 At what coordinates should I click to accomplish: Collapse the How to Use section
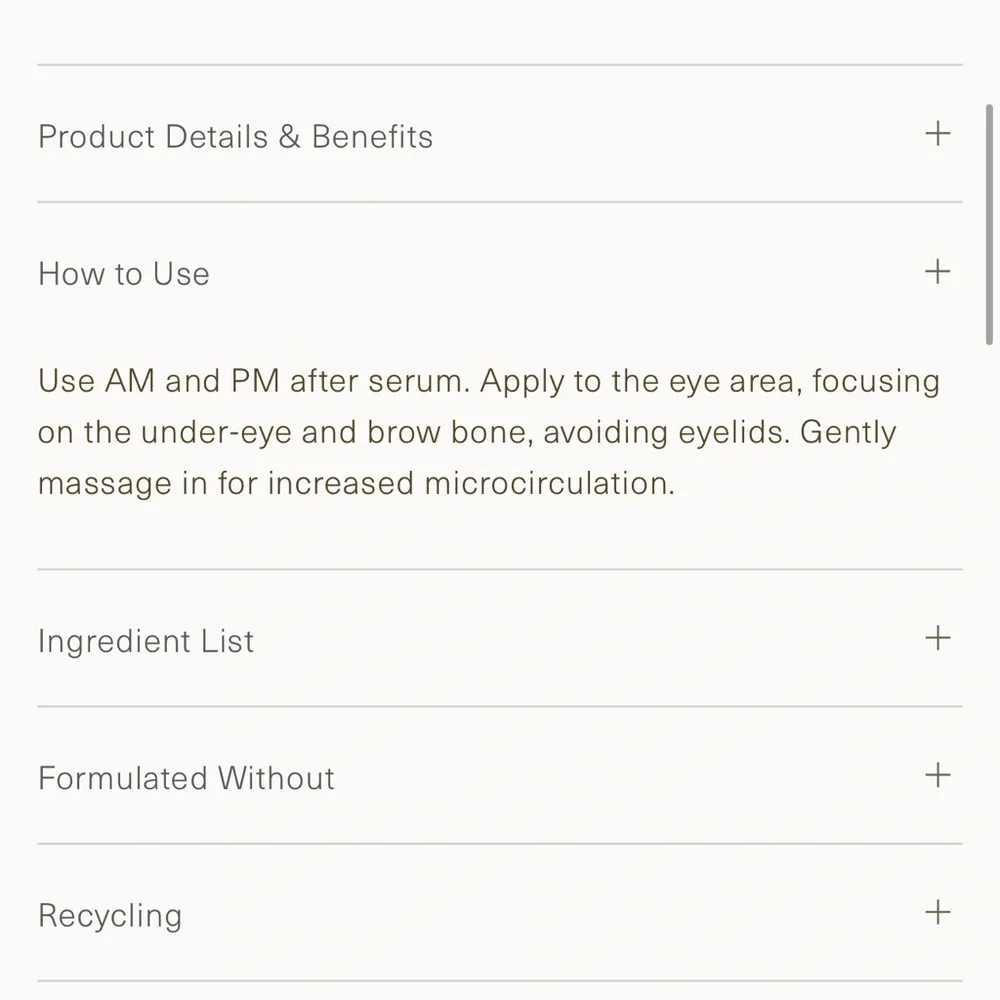tap(937, 271)
